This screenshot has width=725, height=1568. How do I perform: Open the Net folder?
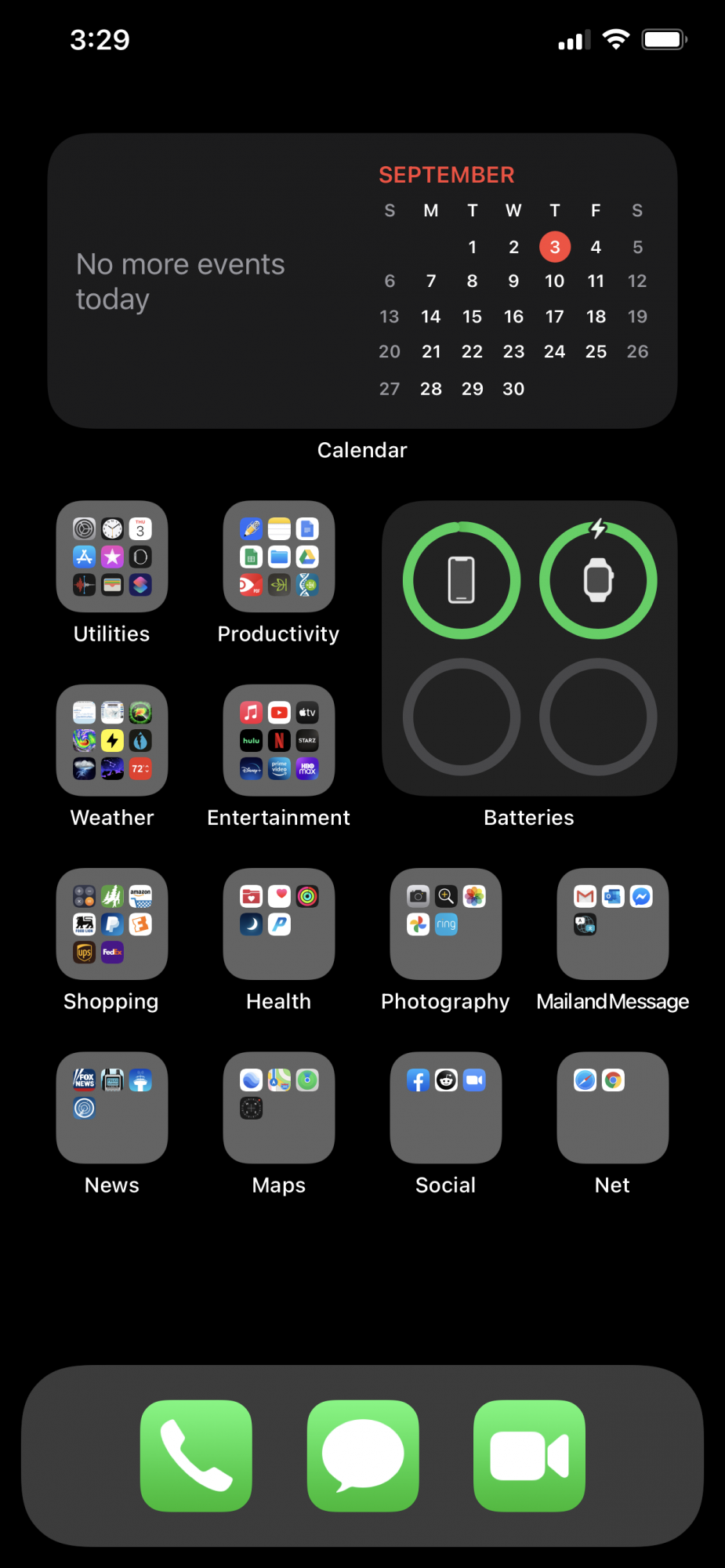click(x=613, y=1108)
